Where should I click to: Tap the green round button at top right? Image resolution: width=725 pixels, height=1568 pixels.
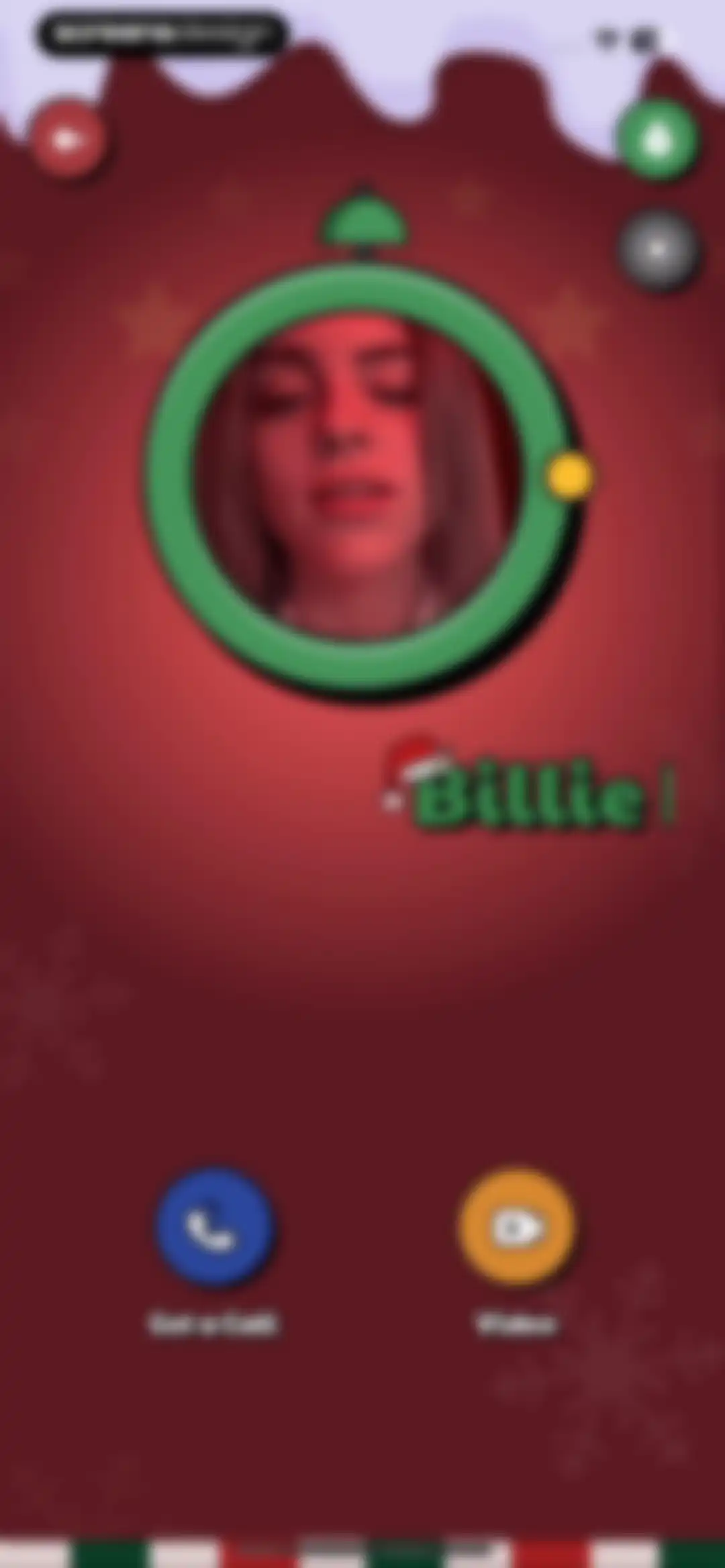tap(658, 140)
